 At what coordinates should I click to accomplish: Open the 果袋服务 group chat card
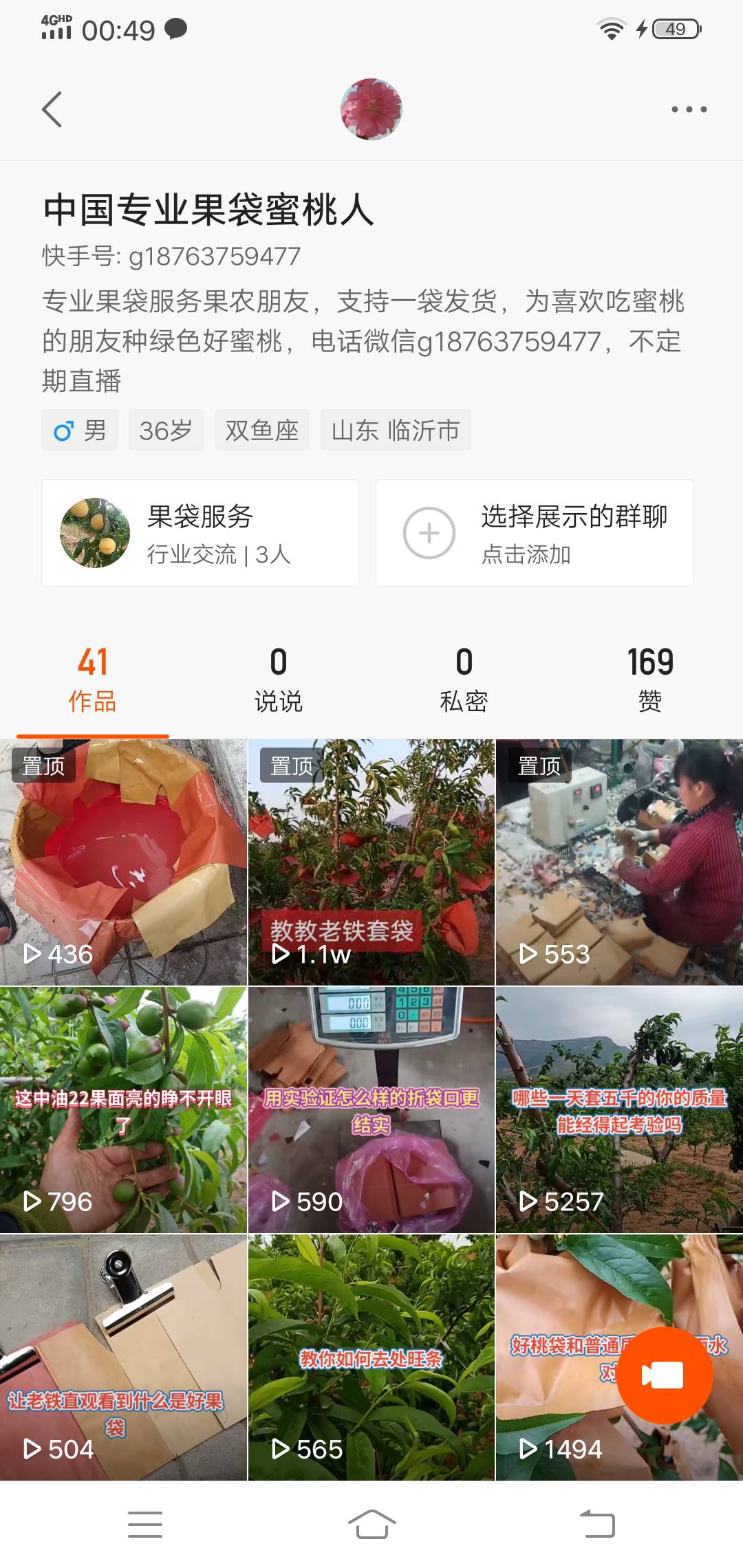point(200,533)
